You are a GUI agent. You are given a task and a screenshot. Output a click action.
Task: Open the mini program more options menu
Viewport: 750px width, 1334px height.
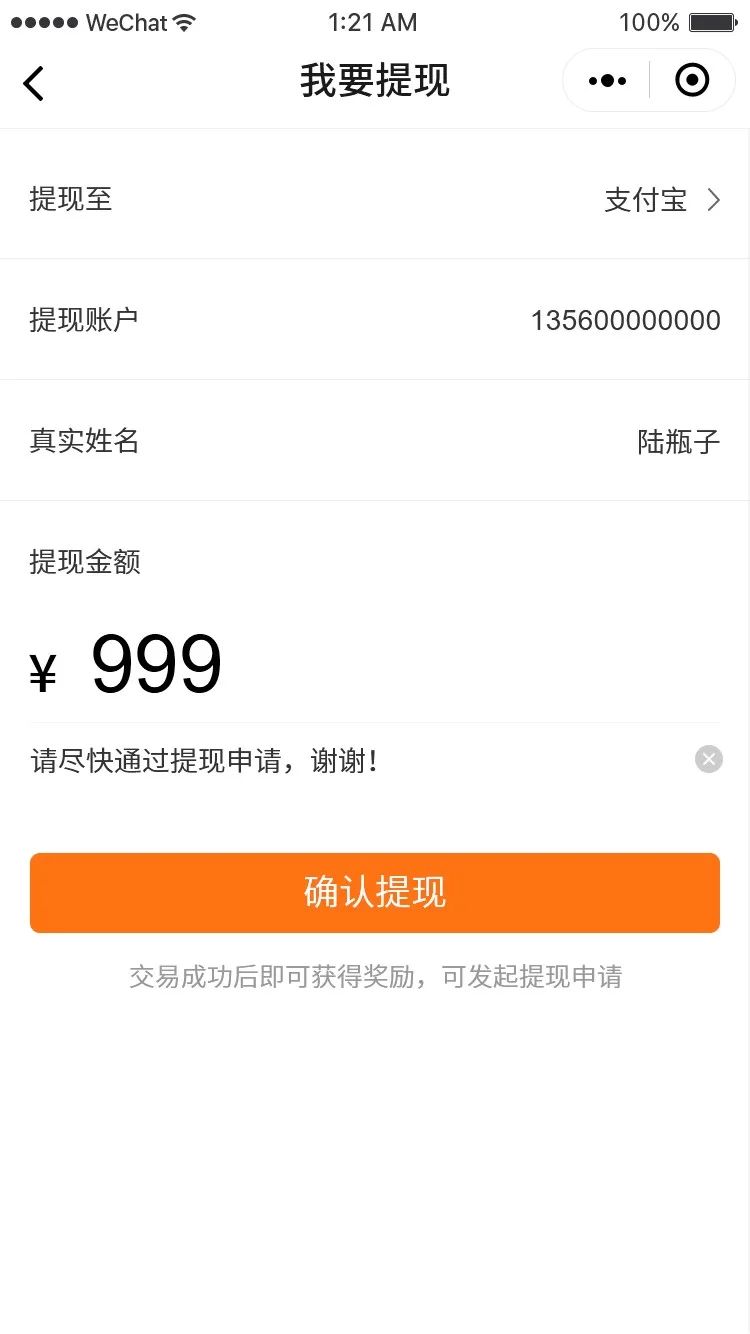[607, 80]
